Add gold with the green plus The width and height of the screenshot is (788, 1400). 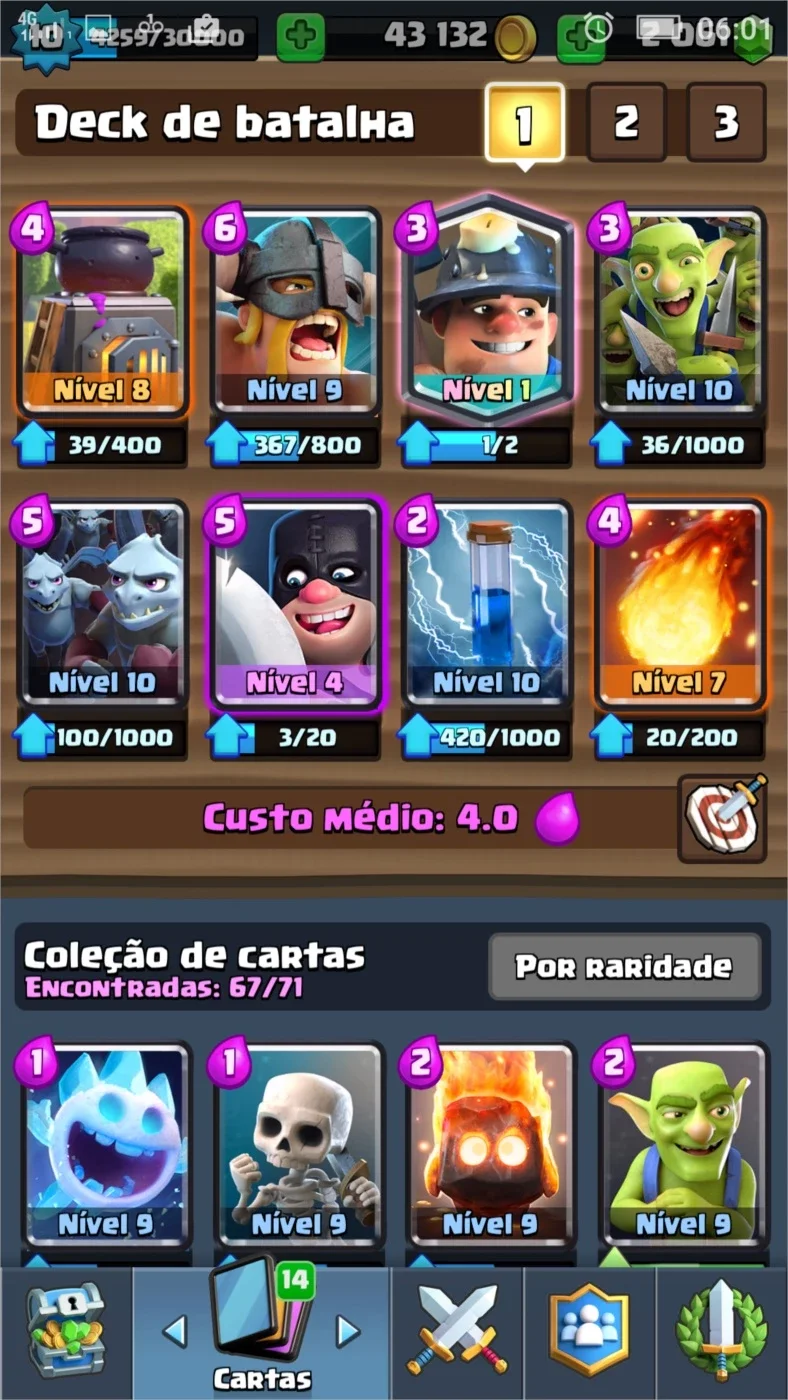300,38
